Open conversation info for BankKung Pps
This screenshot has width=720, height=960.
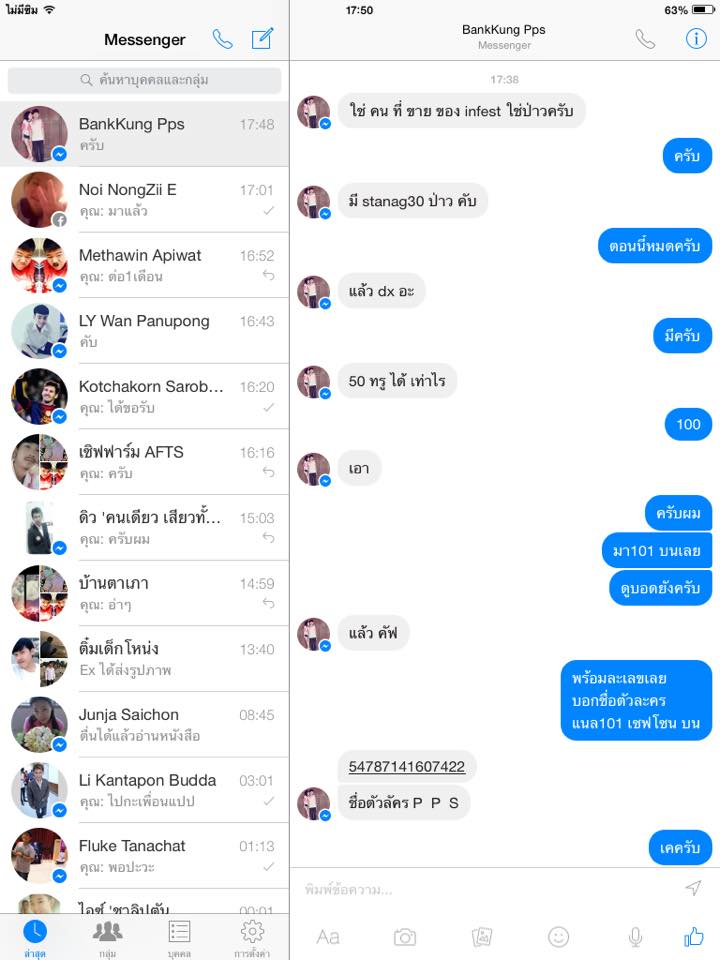pyautogui.click(x=695, y=39)
